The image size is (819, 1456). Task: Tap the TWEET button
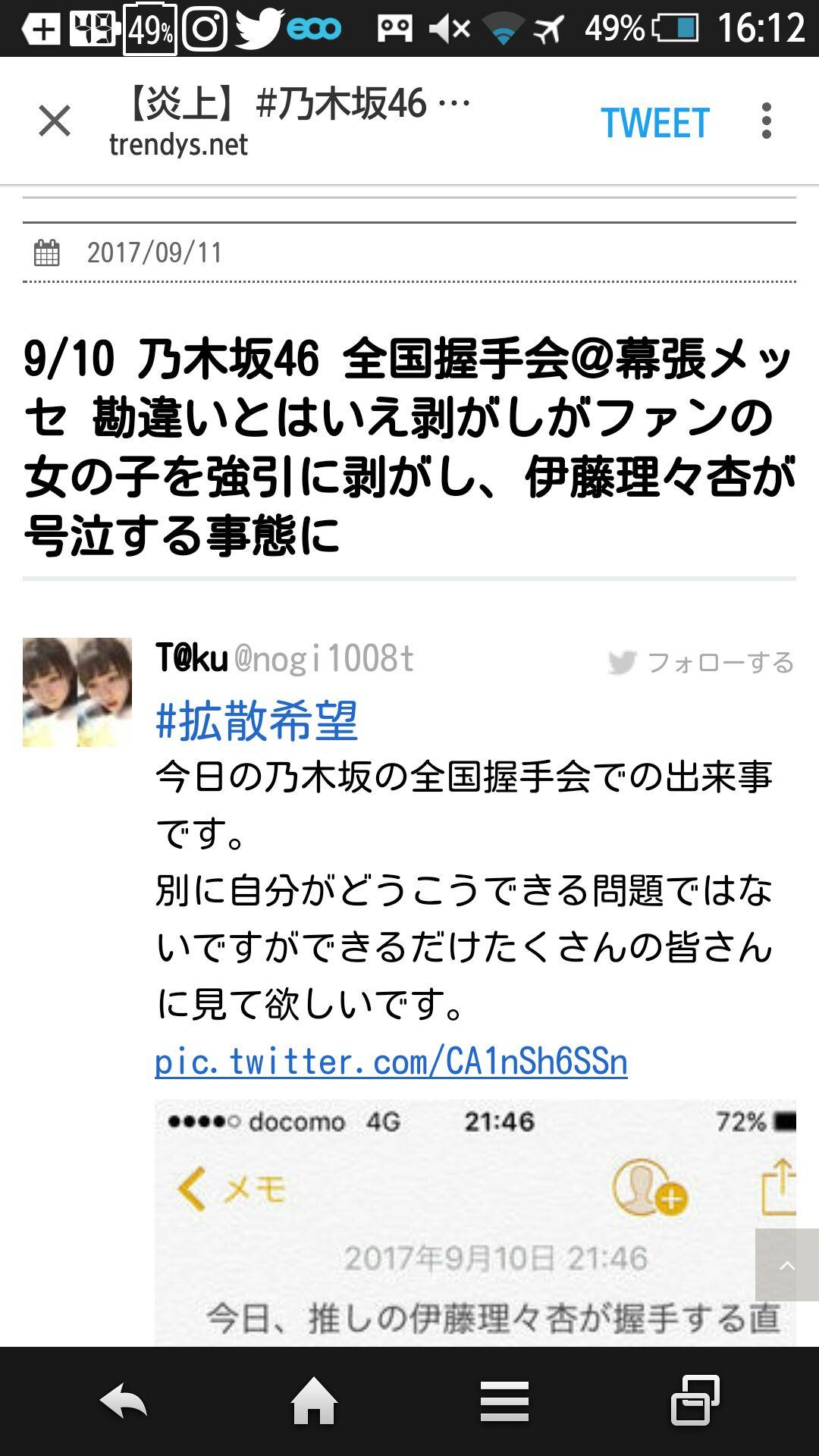click(655, 123)
